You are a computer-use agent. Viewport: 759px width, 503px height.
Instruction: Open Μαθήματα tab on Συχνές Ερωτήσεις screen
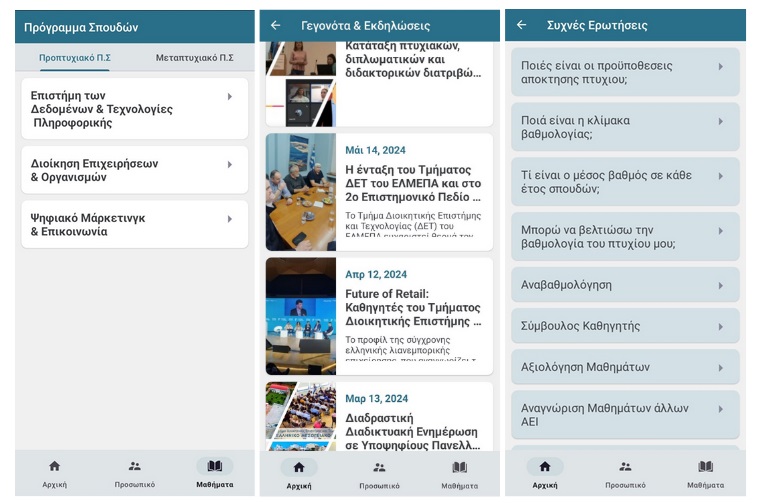point(705,474)
